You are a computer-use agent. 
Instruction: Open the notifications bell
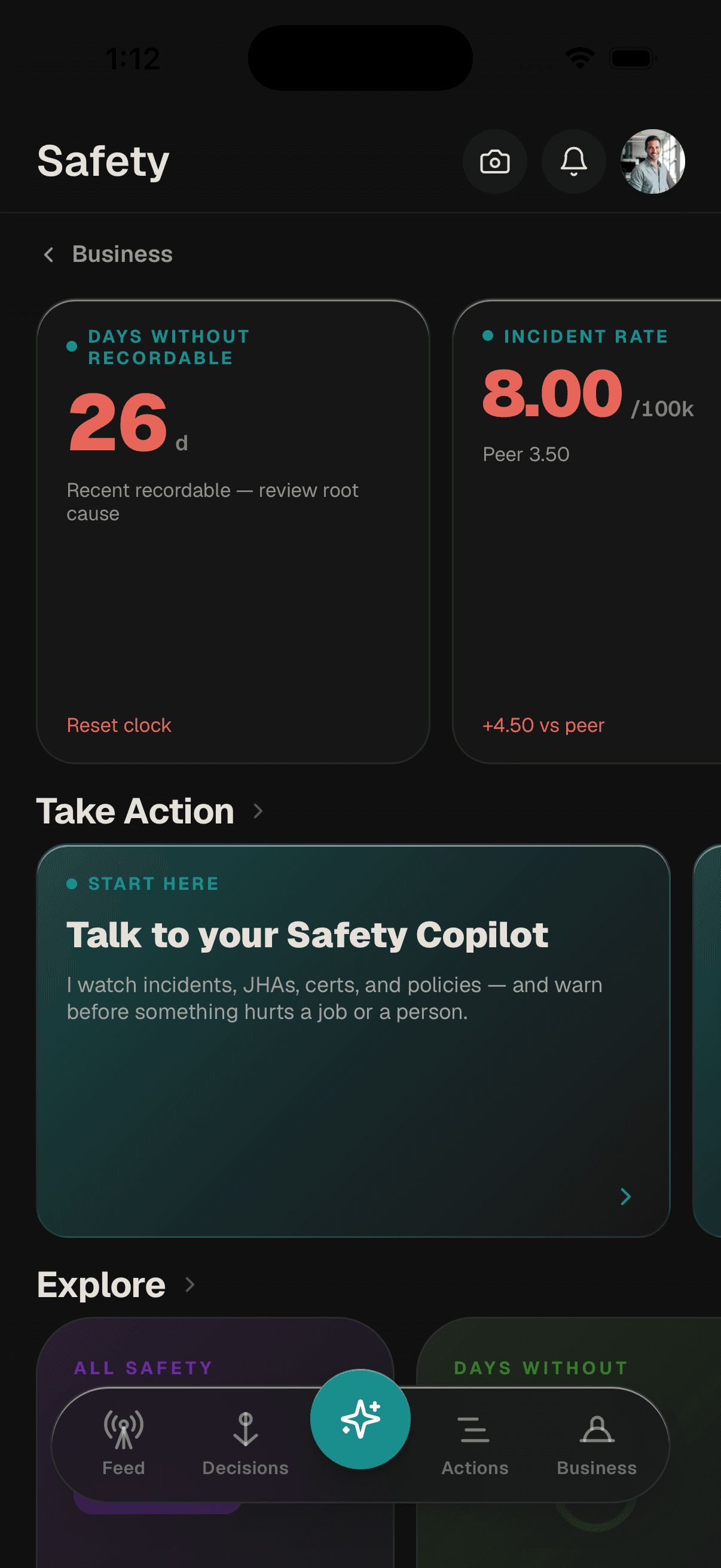pos(574,161)
